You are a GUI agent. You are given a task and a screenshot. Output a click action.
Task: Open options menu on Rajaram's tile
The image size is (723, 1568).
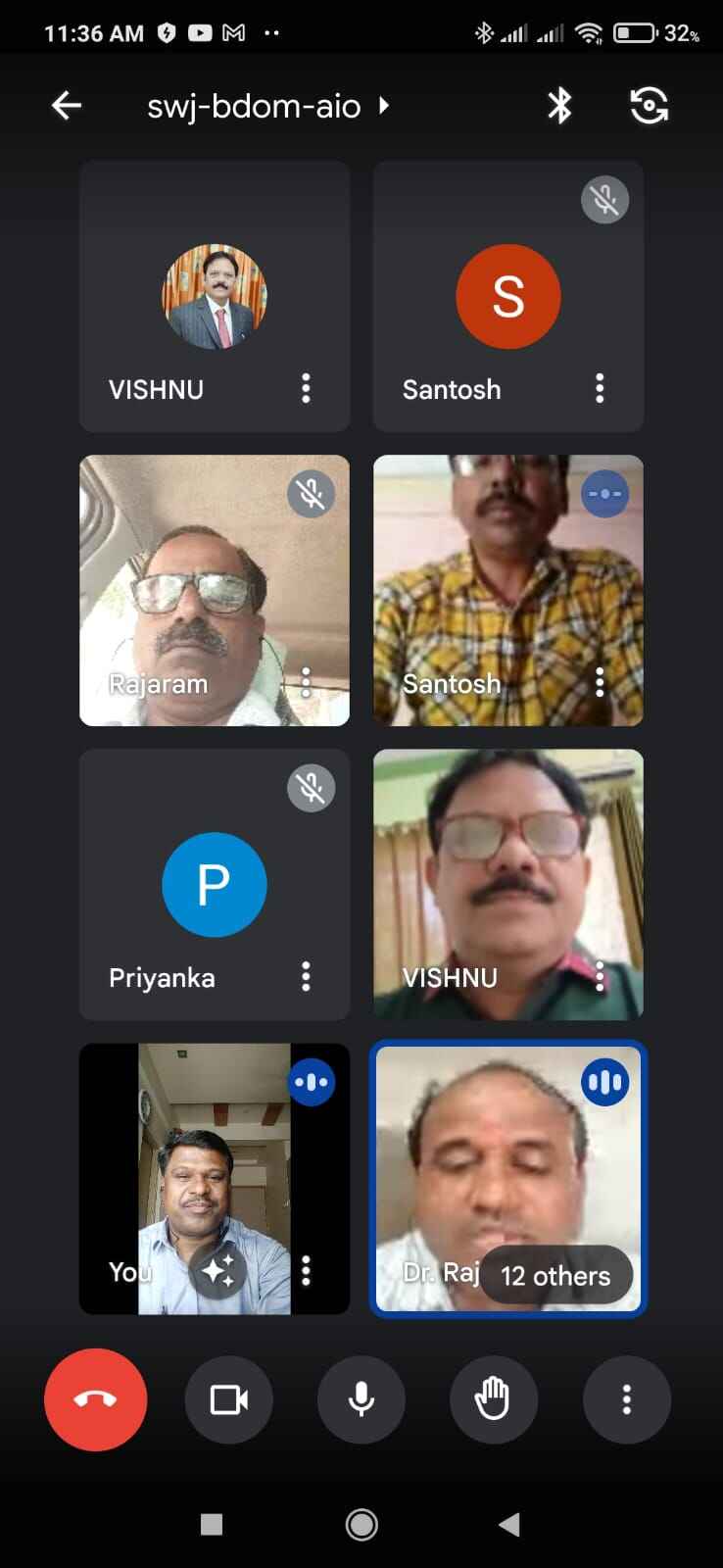(306, 682)
